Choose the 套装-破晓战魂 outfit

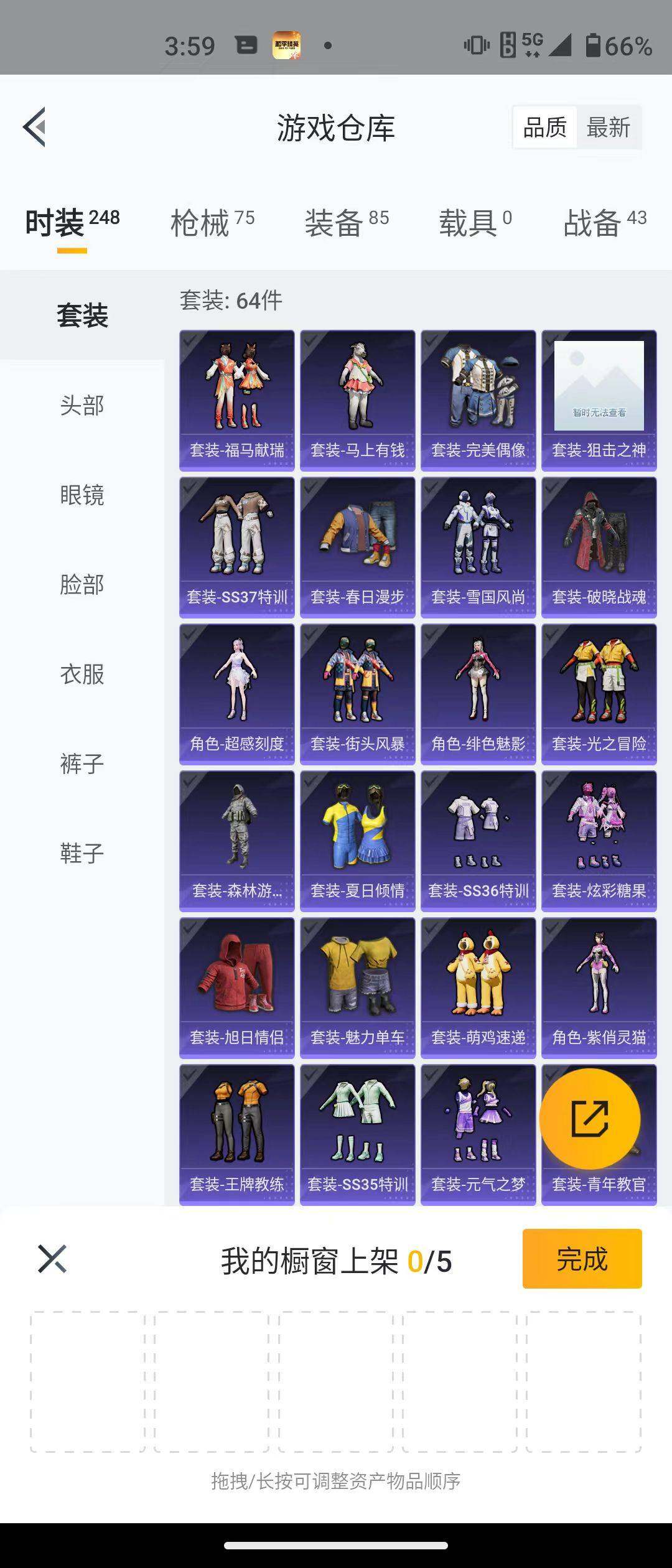click(x=599, y=547)
